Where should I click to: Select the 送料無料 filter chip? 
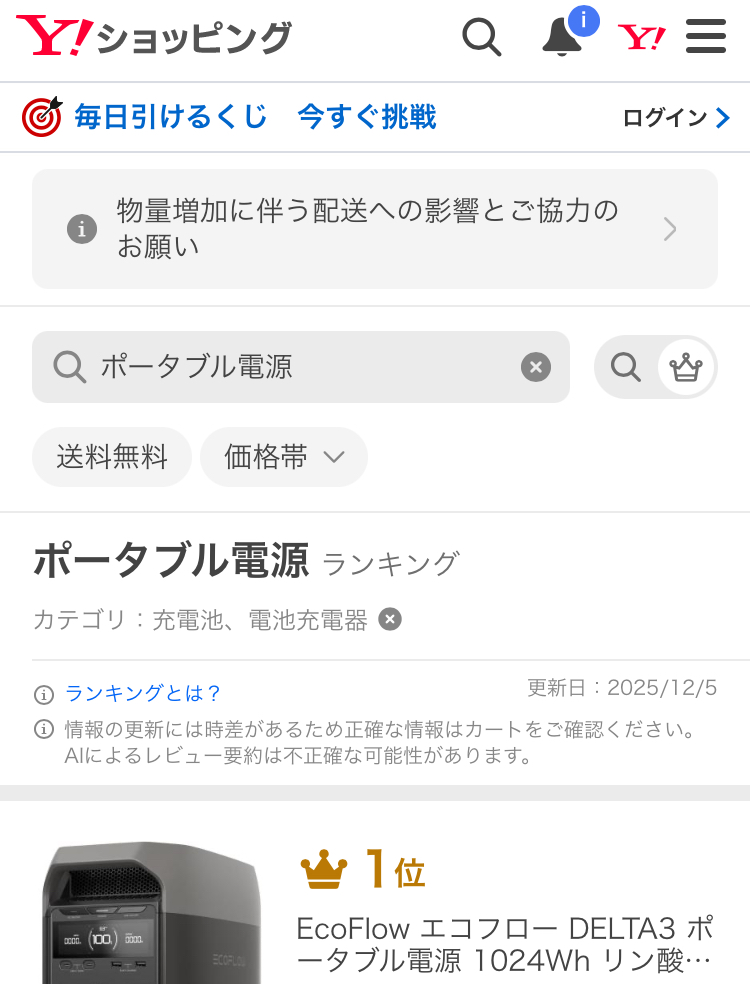click(111, 458)
